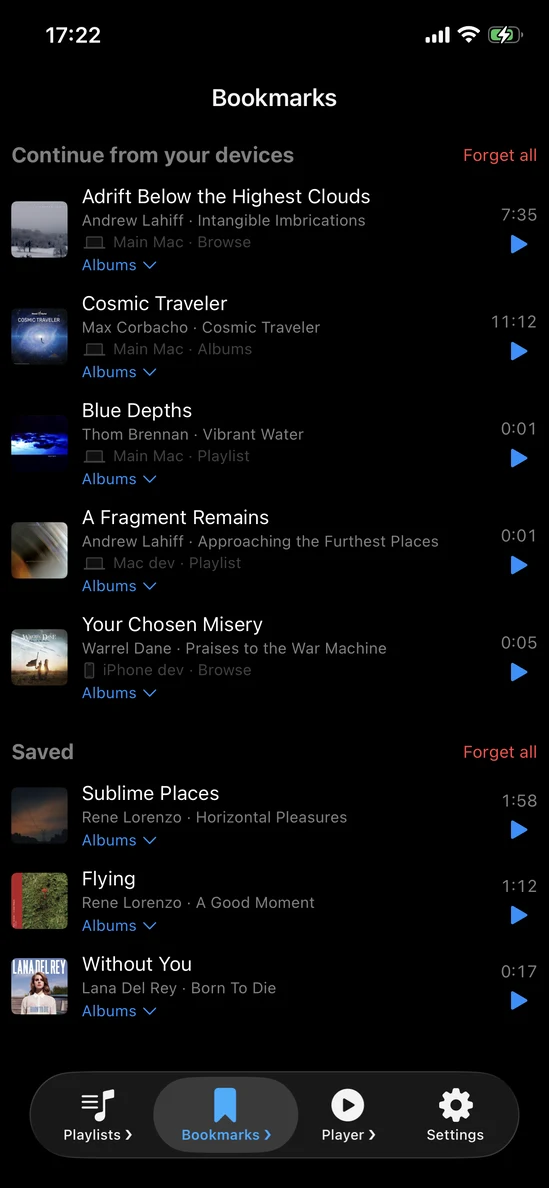This screenshot has width=549, height=1188.
Task: Play the Flying saved bookmark
Action: 519,915
